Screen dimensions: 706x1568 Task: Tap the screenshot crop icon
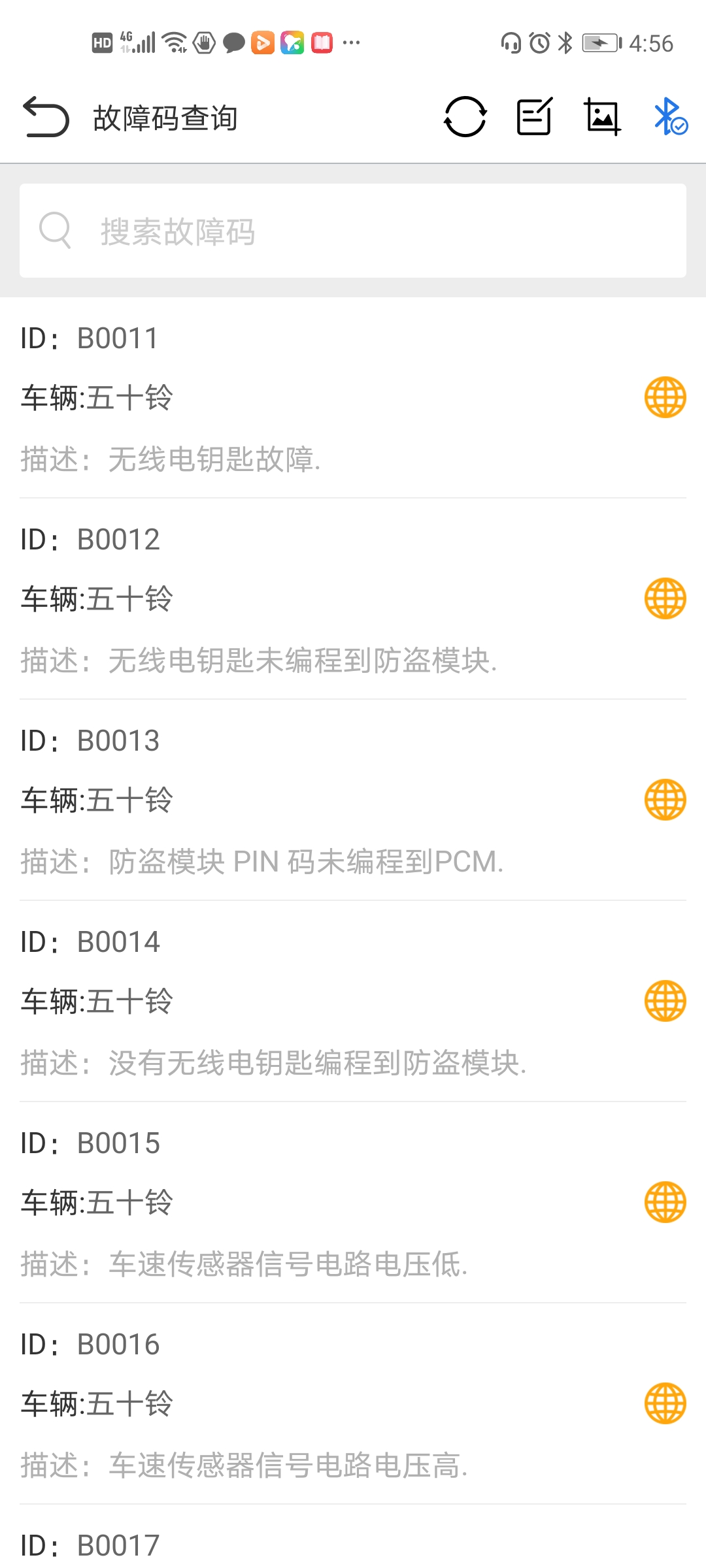click(x=602, y=118)
